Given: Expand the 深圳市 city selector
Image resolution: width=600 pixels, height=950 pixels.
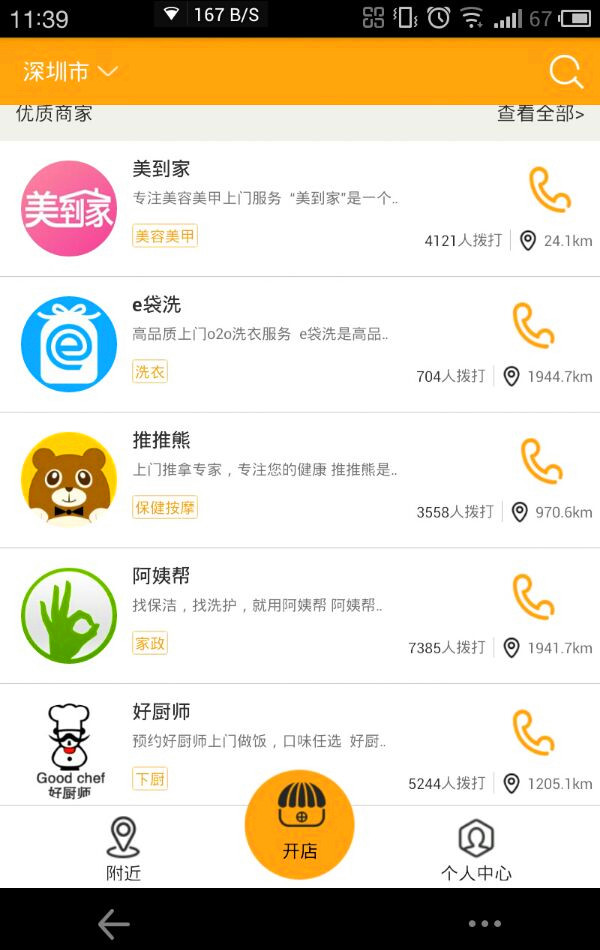Looking at the screenshot, I should click(70, 71).
